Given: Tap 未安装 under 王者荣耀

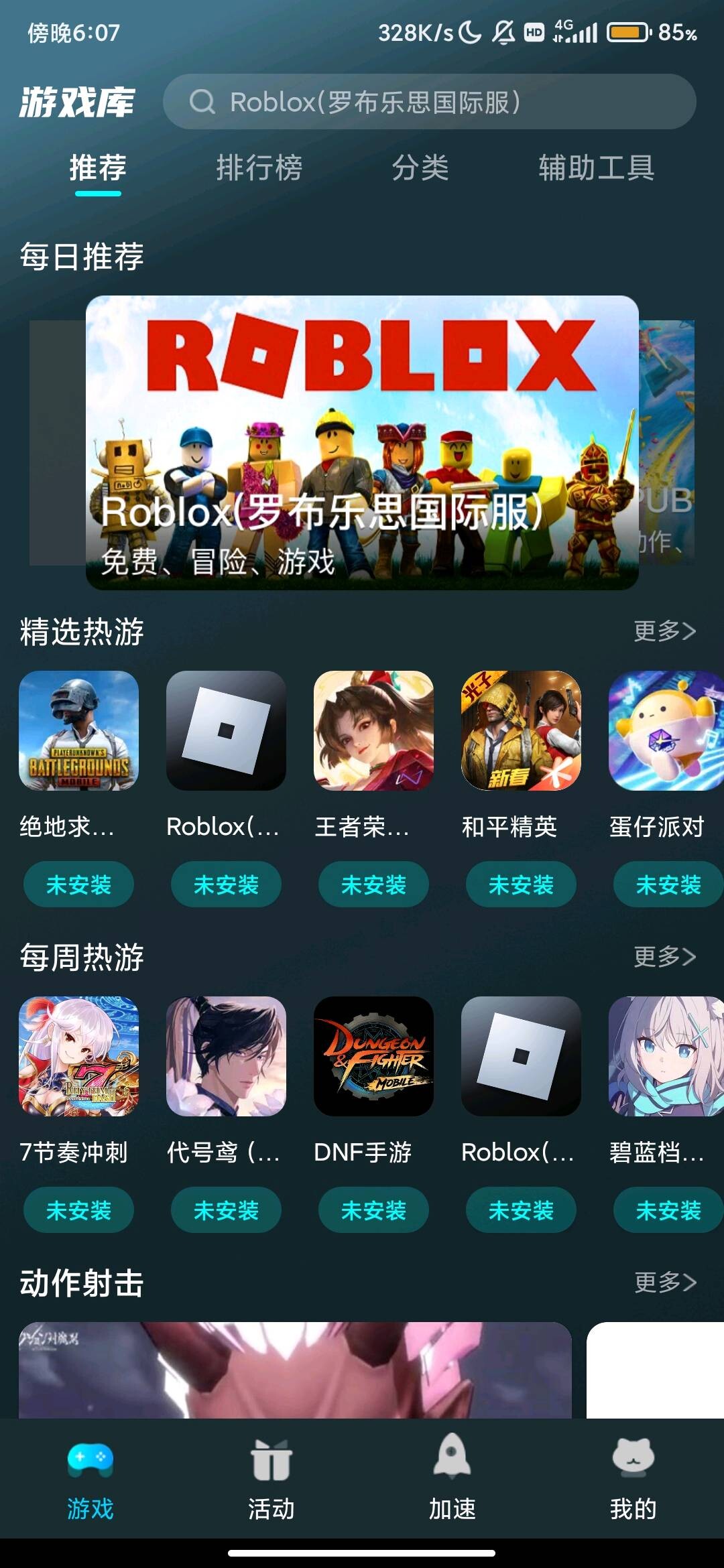Looking at the screenshot, I should 373,885.
